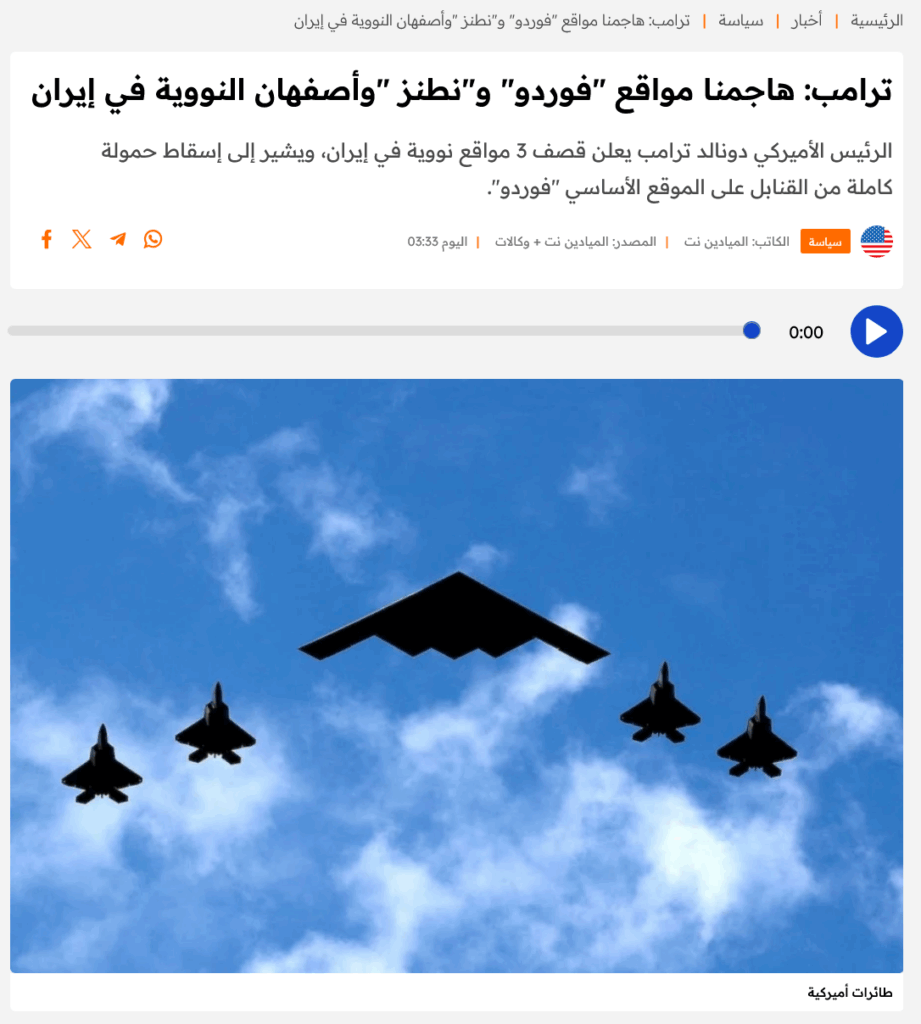921x1024 pixels.
Task: Share the article via Telegram
Action: pos(118,239)
